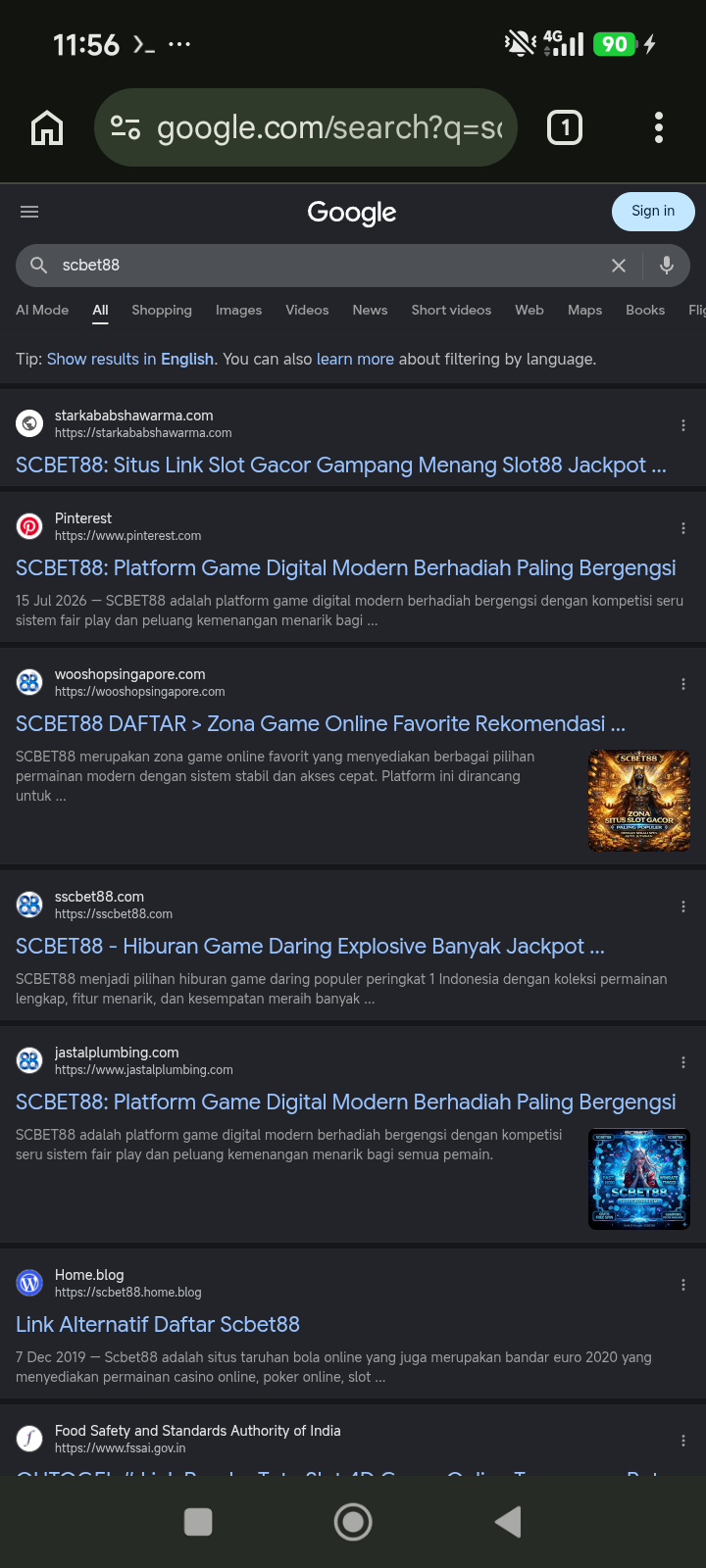This screenshot has height=1568, width=706.
Task: Open the Pinterest SCBET88 result
Action: click(x=345, y=567)
